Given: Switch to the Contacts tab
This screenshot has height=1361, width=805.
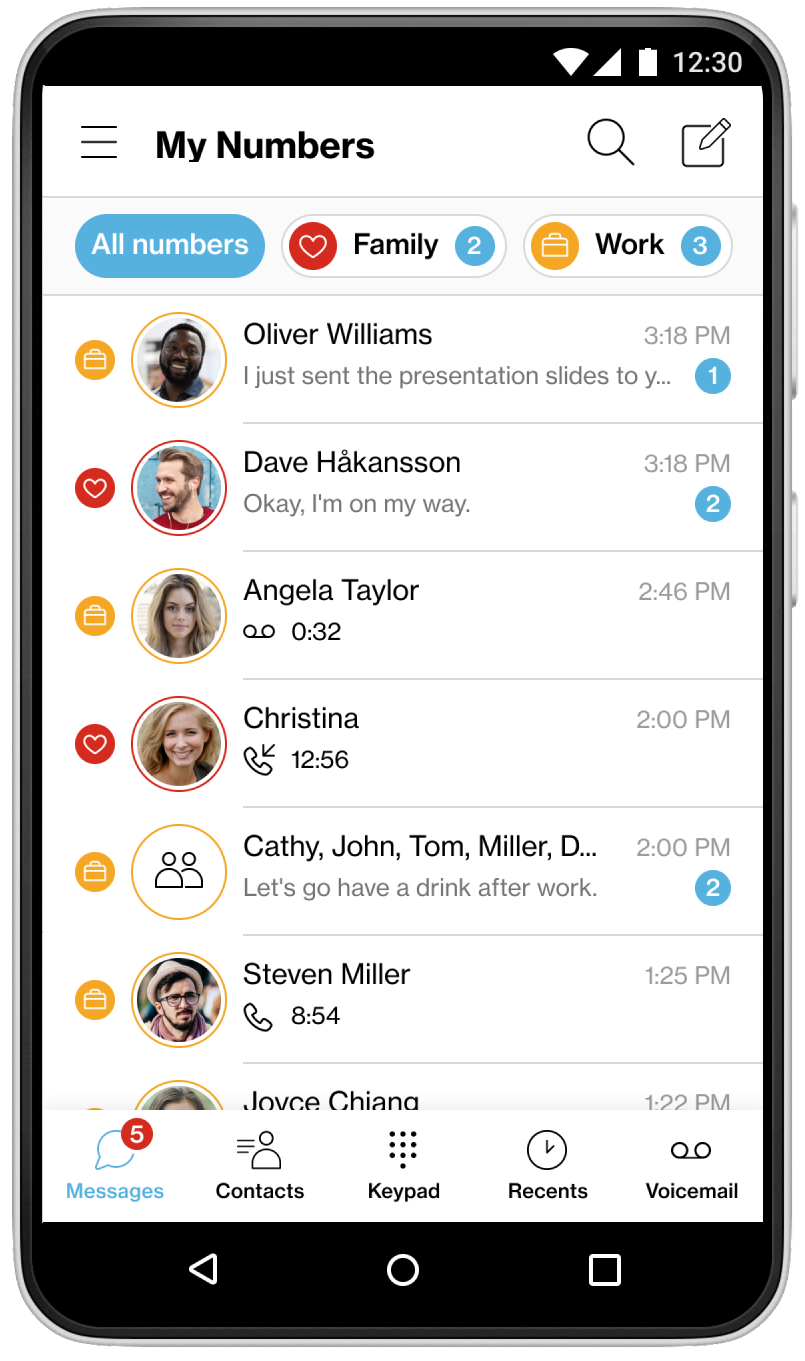Looking at the screenshot, I should tap(260, 1166).
